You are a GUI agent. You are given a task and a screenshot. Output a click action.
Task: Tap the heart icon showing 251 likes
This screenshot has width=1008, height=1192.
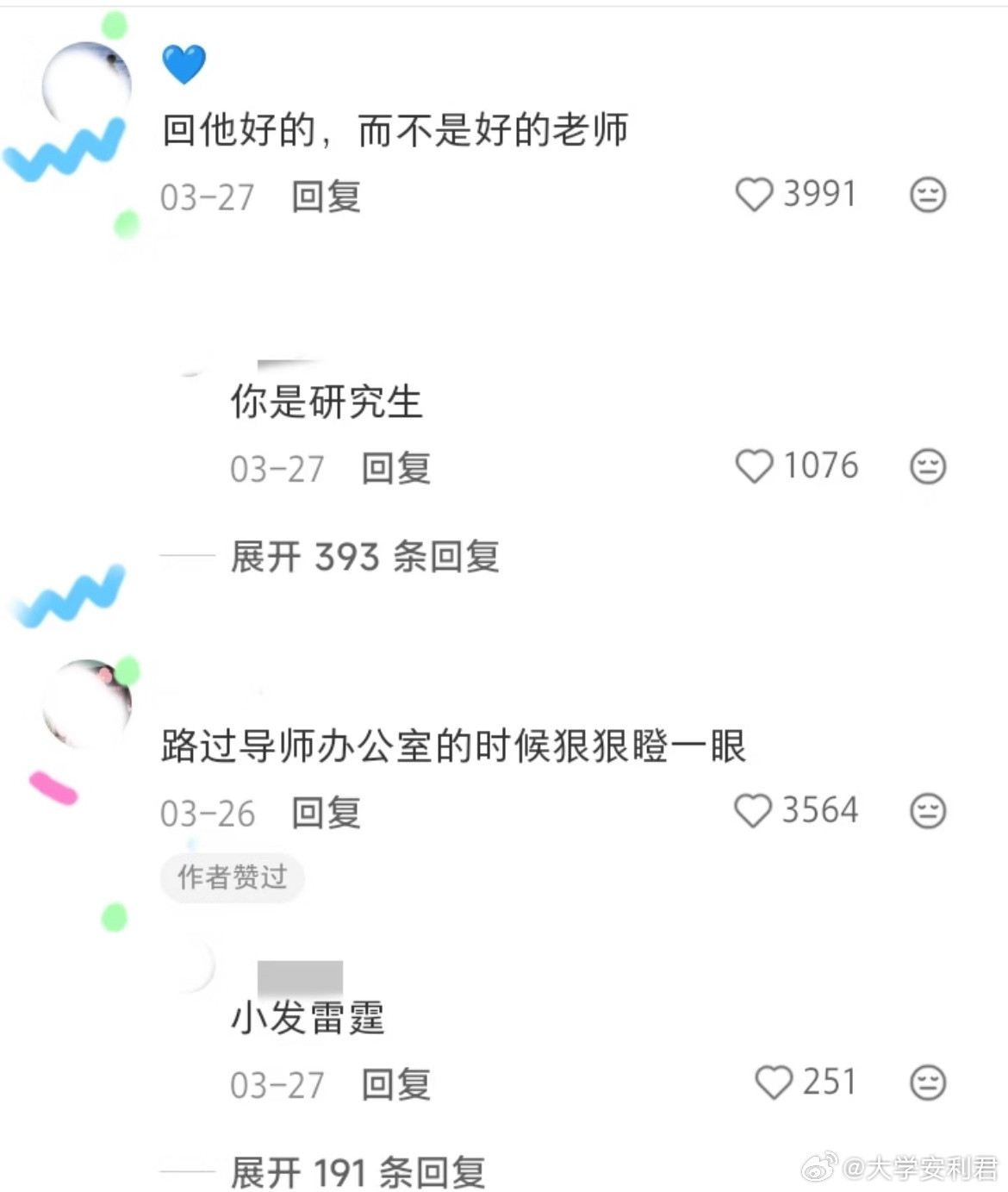point(775,1083)
